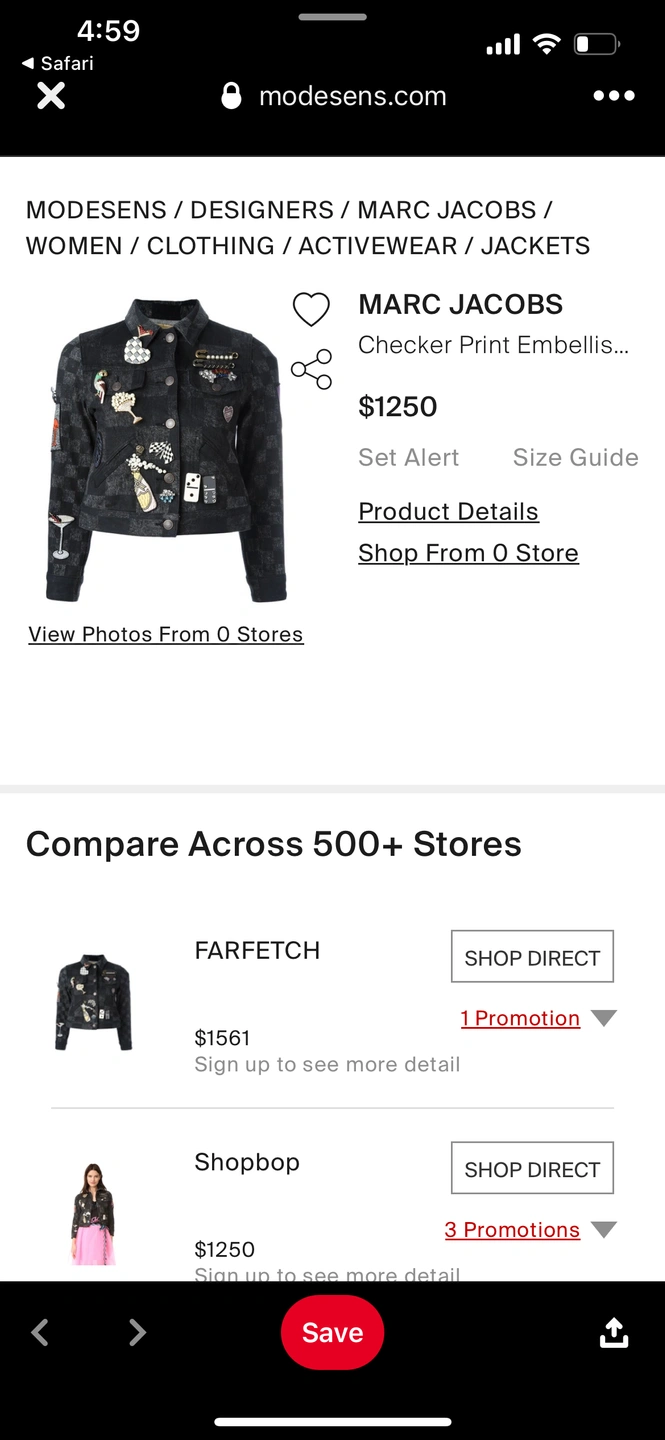Open the FARFETCH jacket thumbnail
Image resolution: width=665 pixels, height=1440 pixels.
point(93,1001)
